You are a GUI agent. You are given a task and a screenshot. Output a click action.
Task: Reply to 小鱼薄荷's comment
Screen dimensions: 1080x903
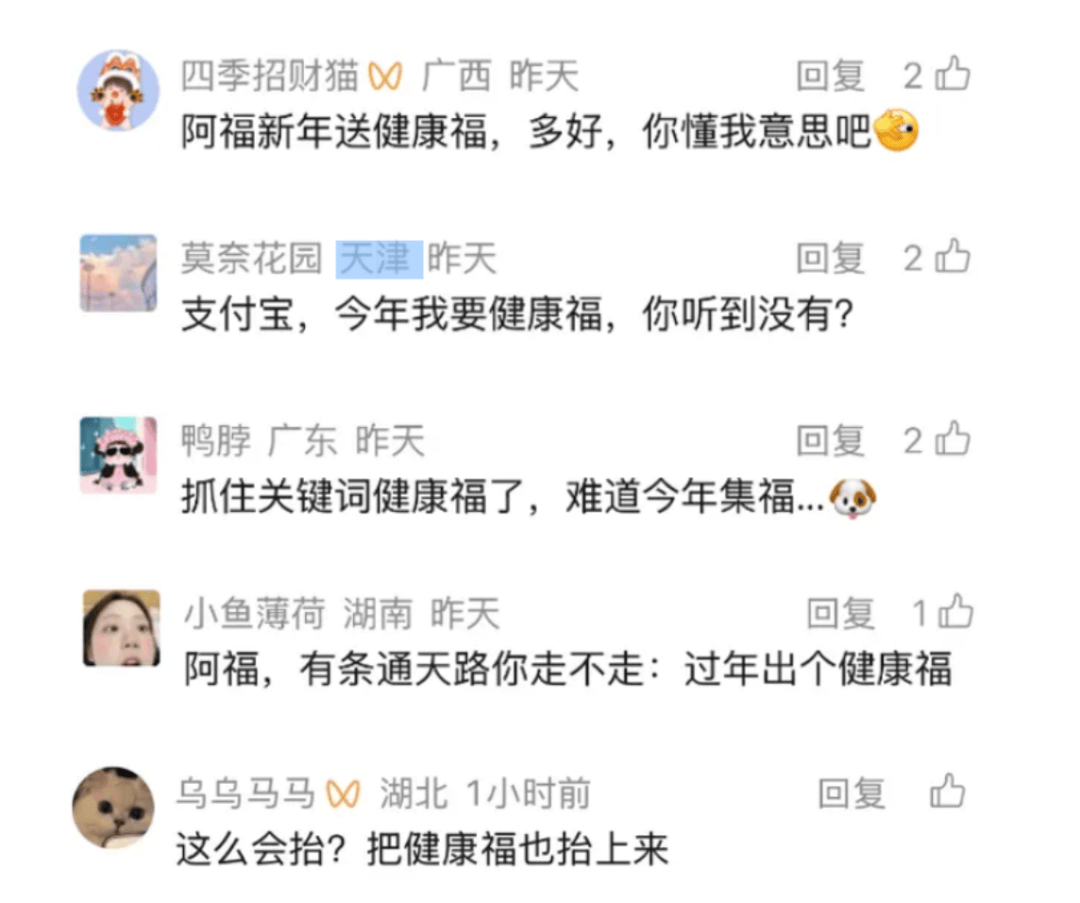(841, 613)
